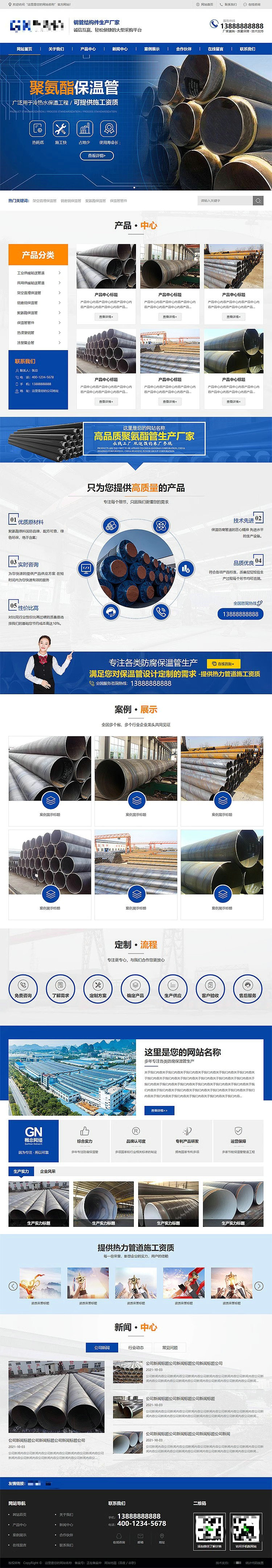Viewport: 272px width, 1568px height.
Task: Open 案例展示 in the navigation bar
Action: click(x=152, y=49)
